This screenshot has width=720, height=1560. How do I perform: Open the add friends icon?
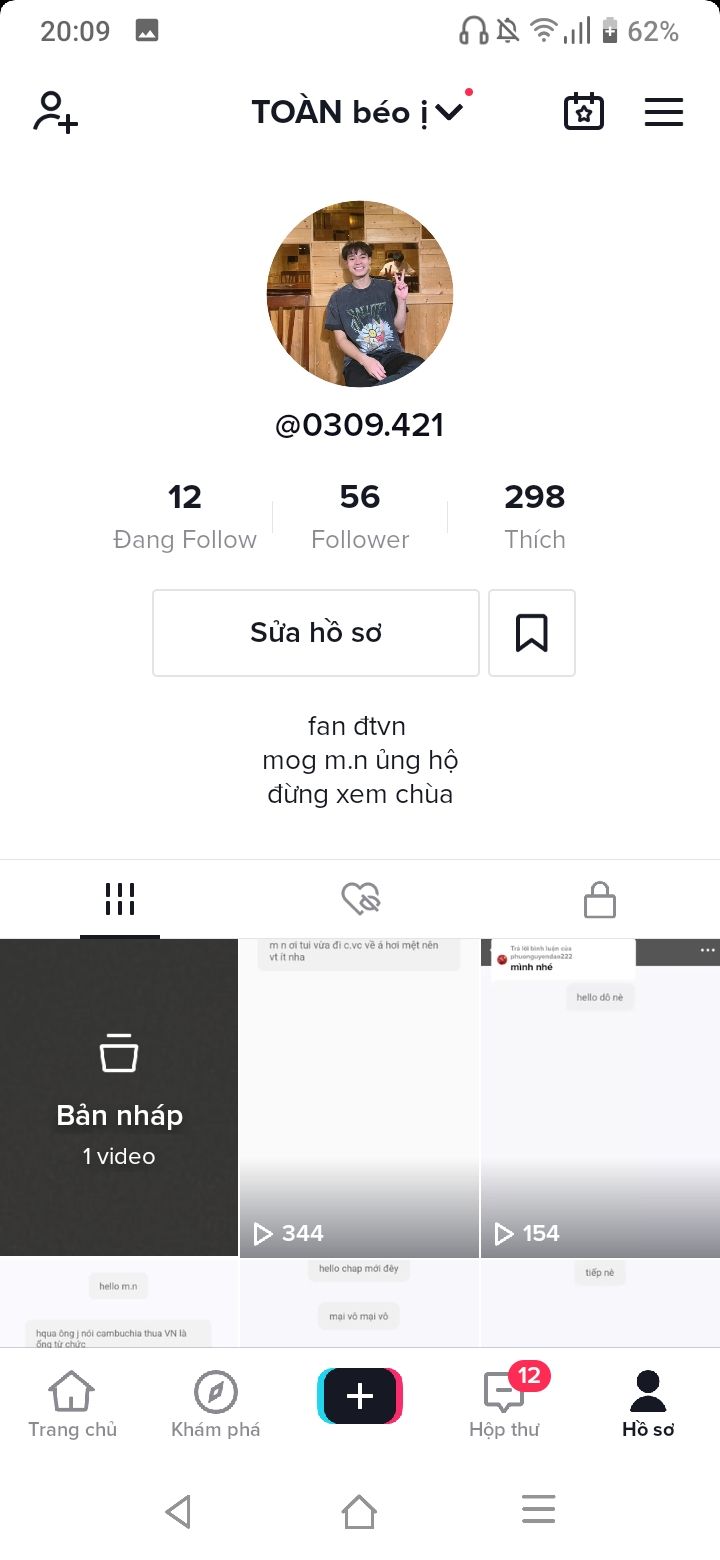click(56, 112)
